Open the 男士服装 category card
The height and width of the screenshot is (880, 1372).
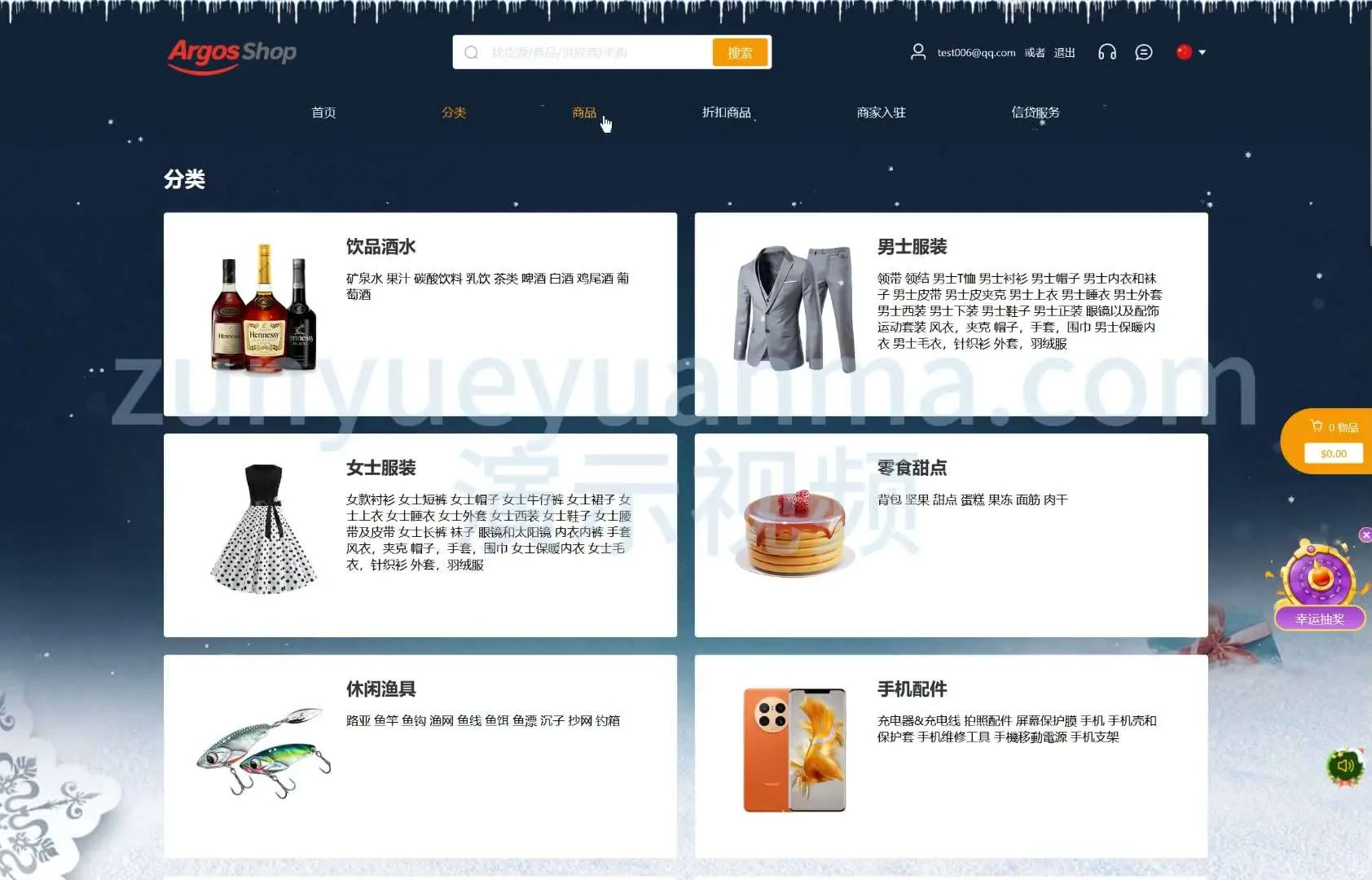951,314
